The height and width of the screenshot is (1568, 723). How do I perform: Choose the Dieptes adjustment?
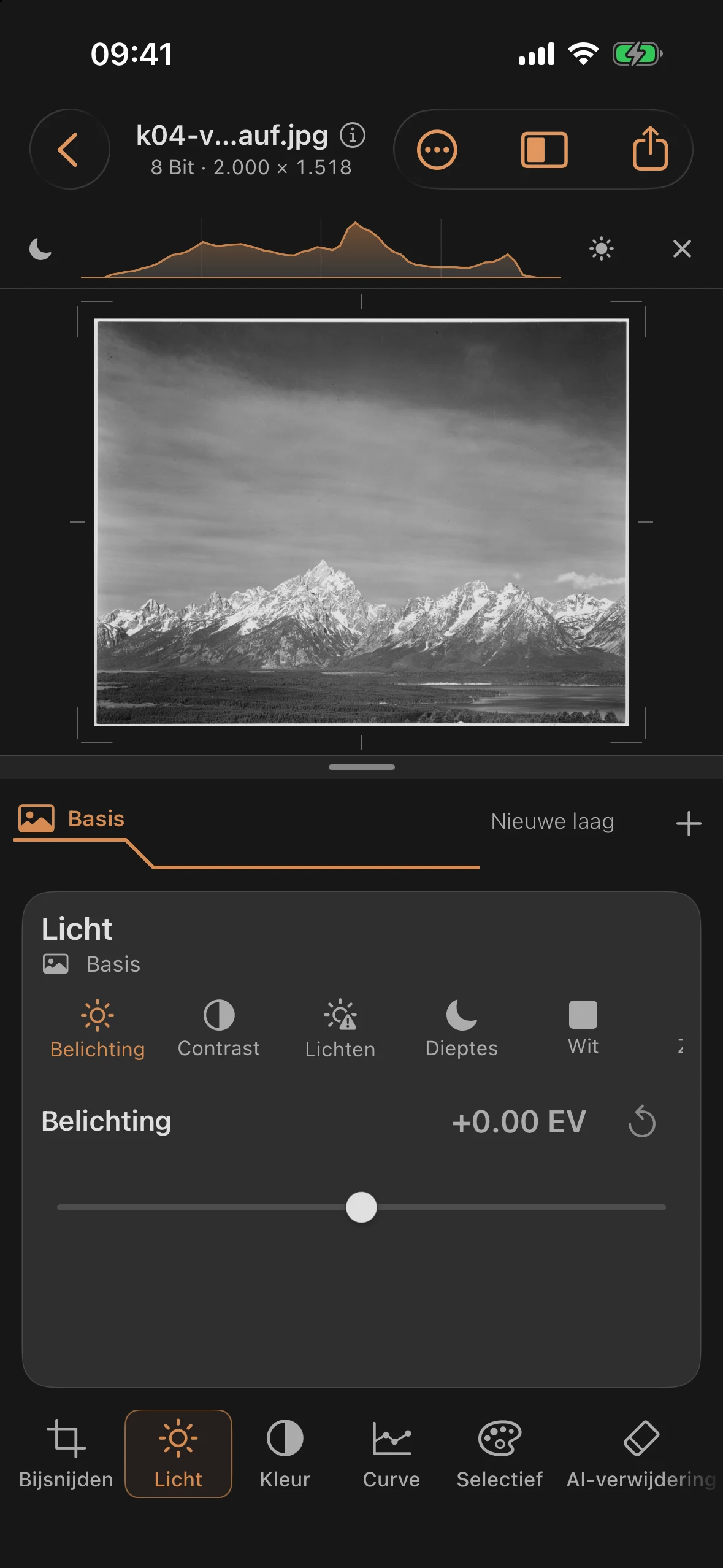462,1028
